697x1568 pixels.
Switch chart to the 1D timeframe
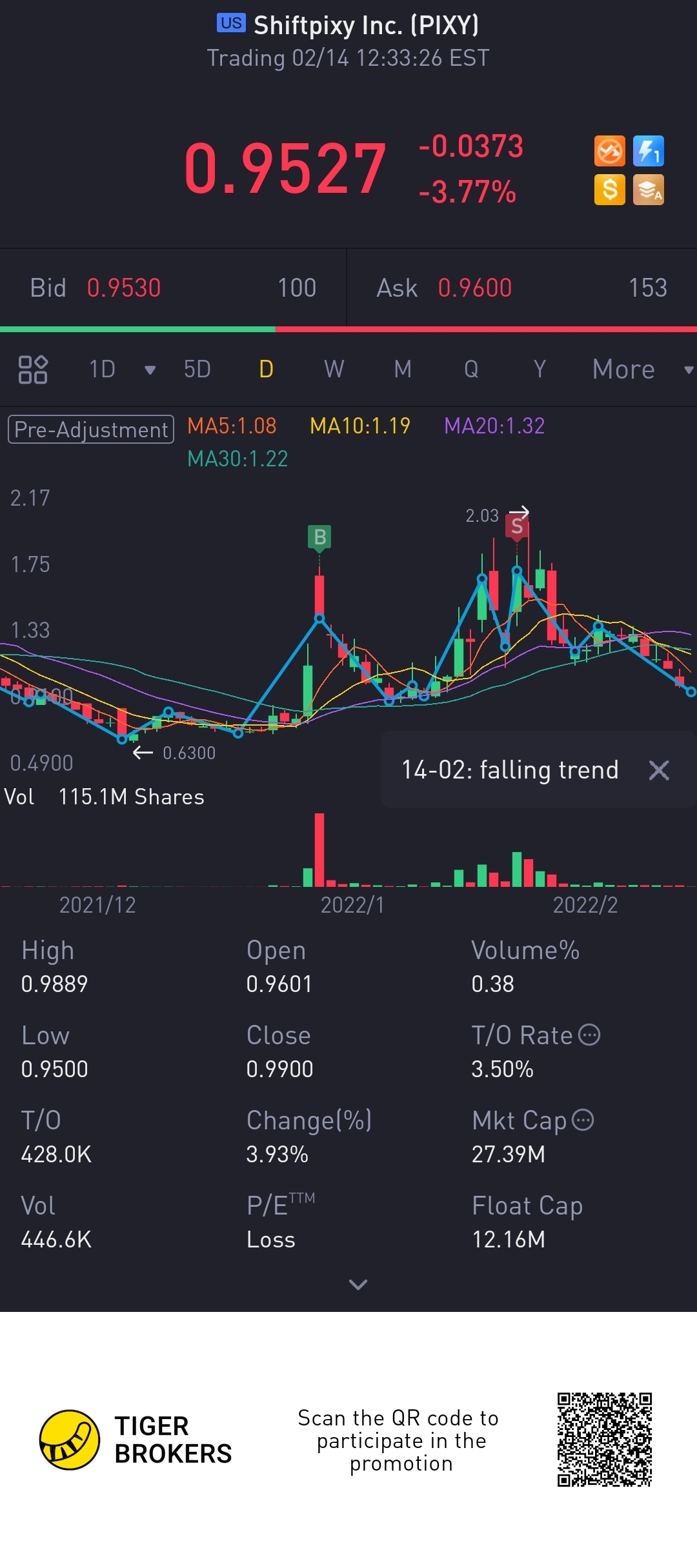pos(102,370)
